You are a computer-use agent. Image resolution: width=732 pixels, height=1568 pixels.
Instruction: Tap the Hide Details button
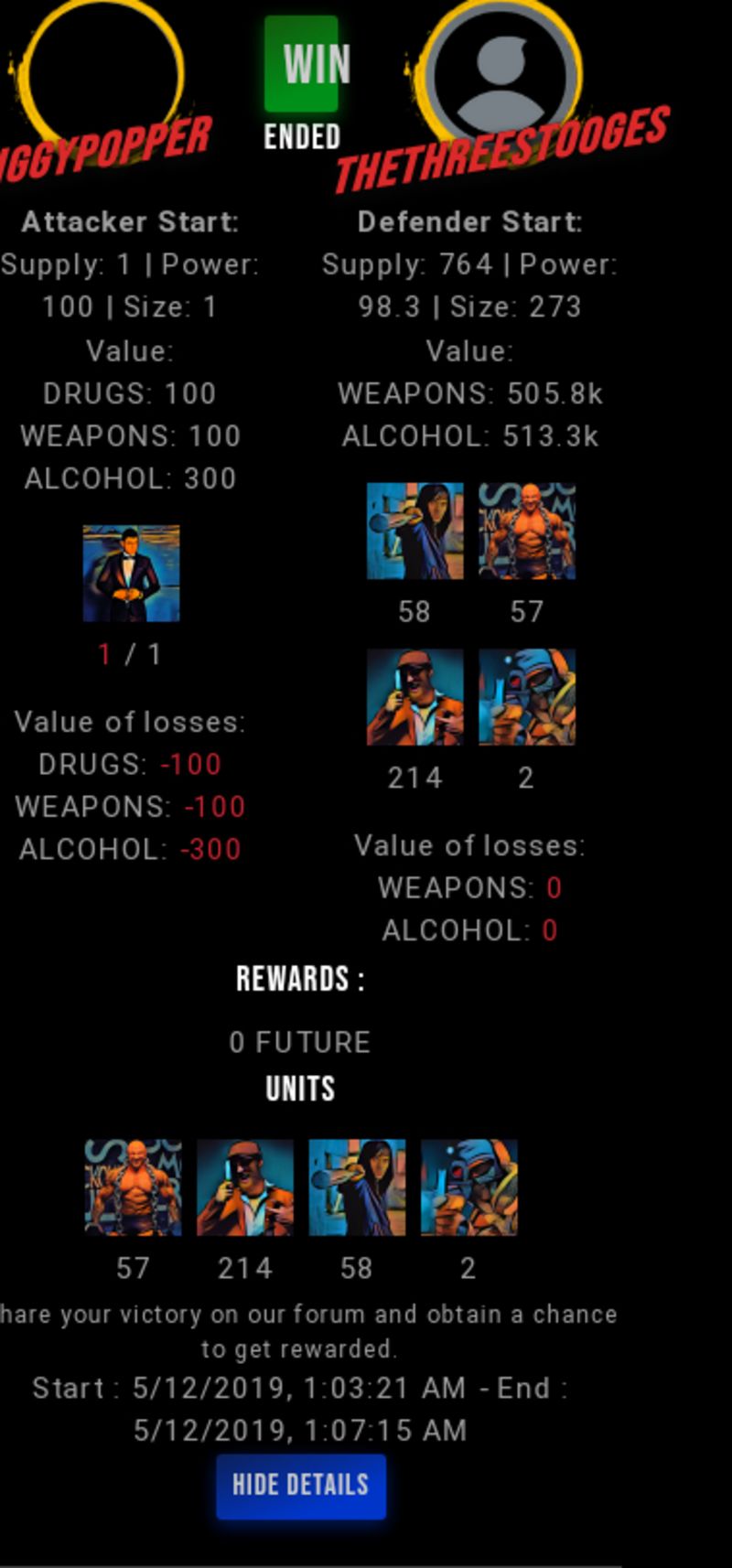click(301, 1486)
